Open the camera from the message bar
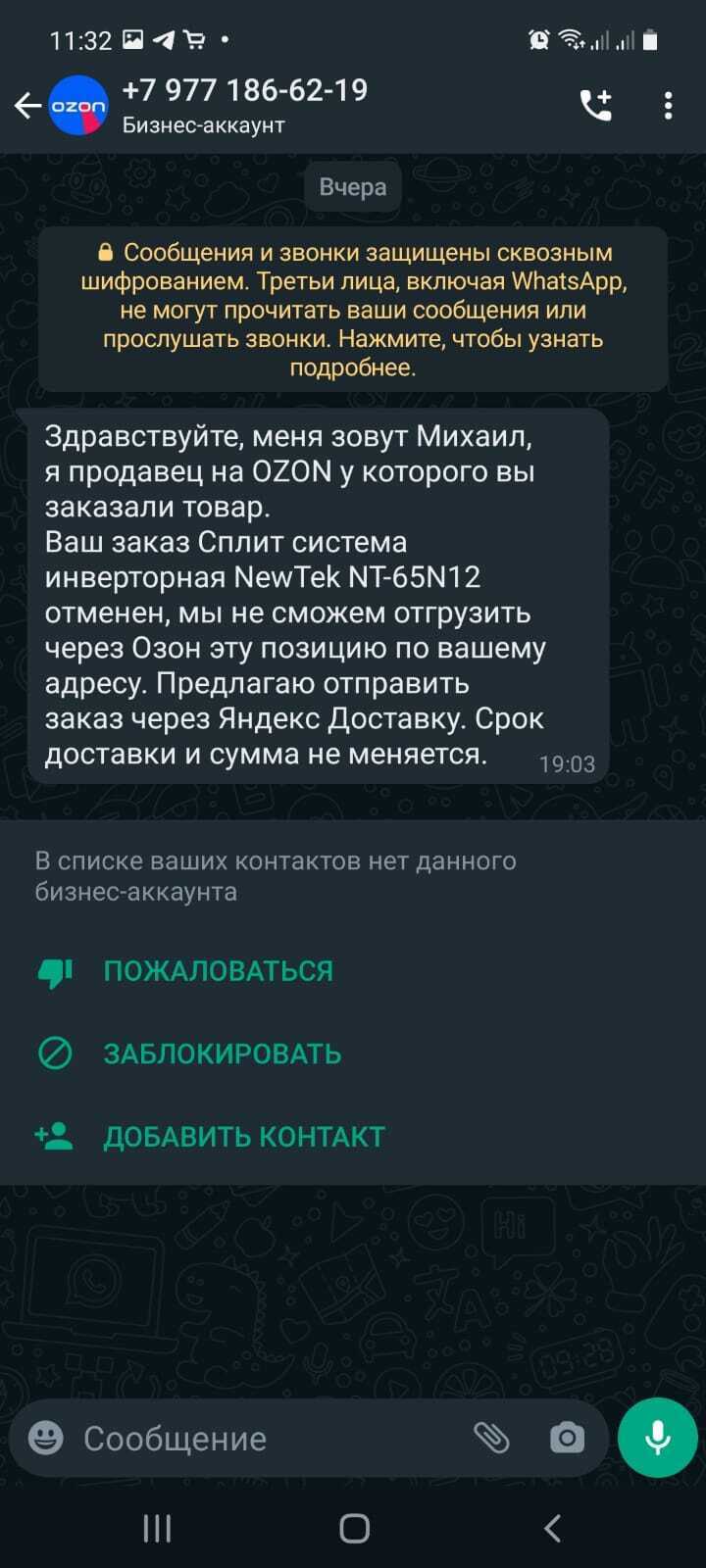The image size is (706, 1568). coord(567,1438)
